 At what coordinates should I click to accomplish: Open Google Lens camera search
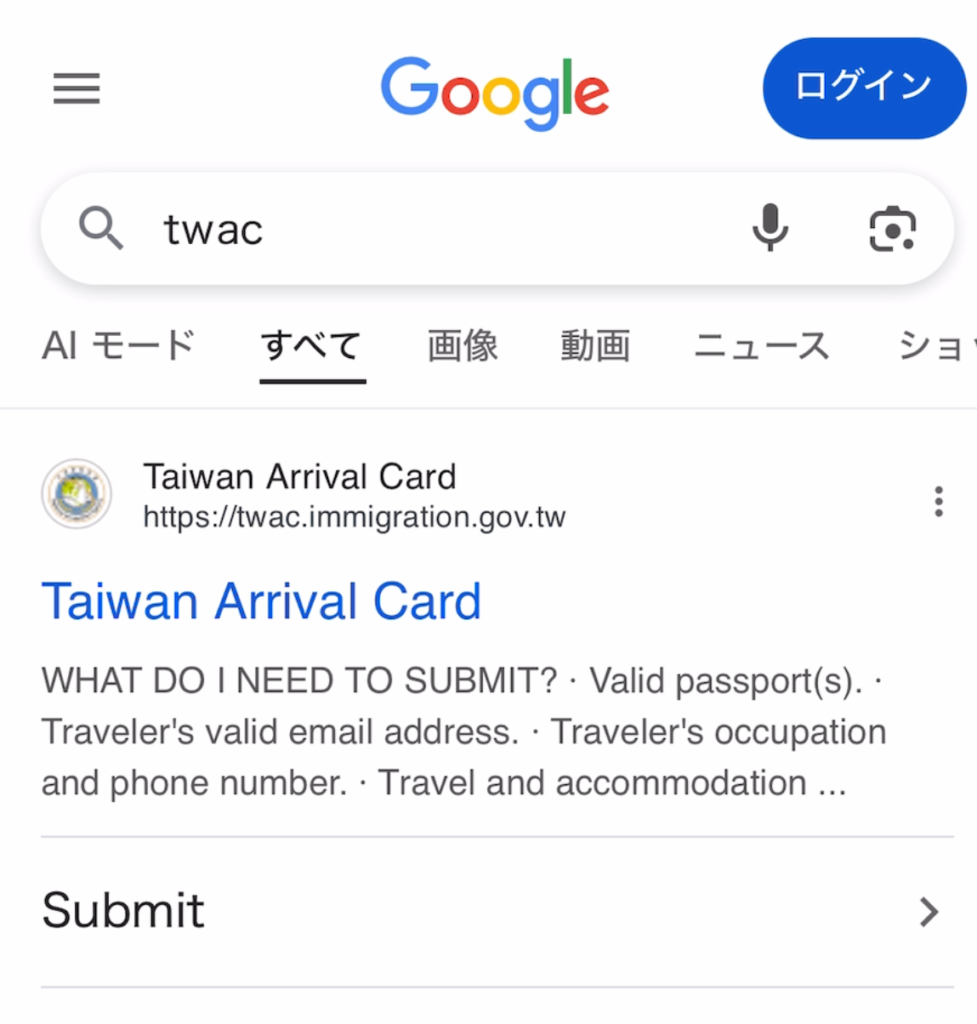pos(892,229)
